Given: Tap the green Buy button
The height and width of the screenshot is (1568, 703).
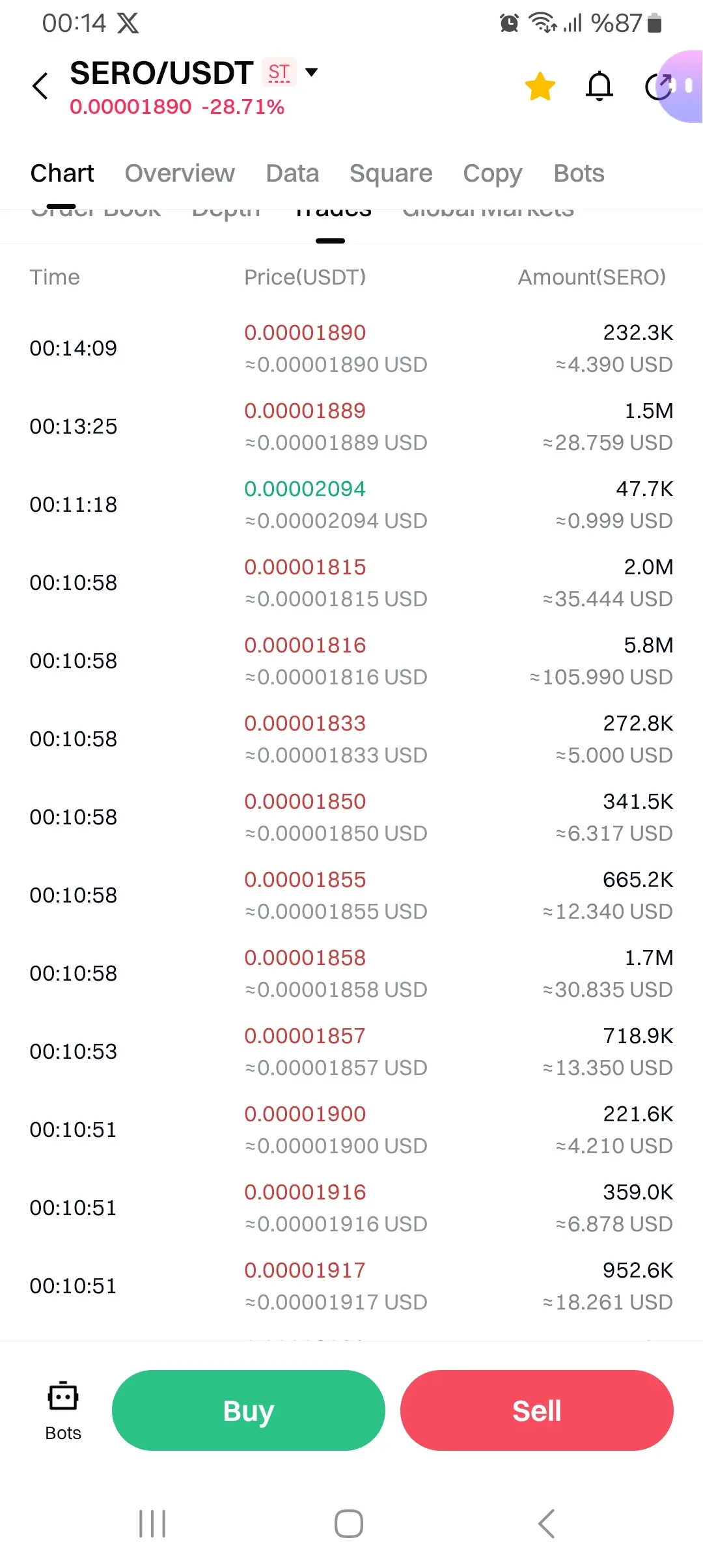Looking at the screenshot, I should pos(248,1410).
